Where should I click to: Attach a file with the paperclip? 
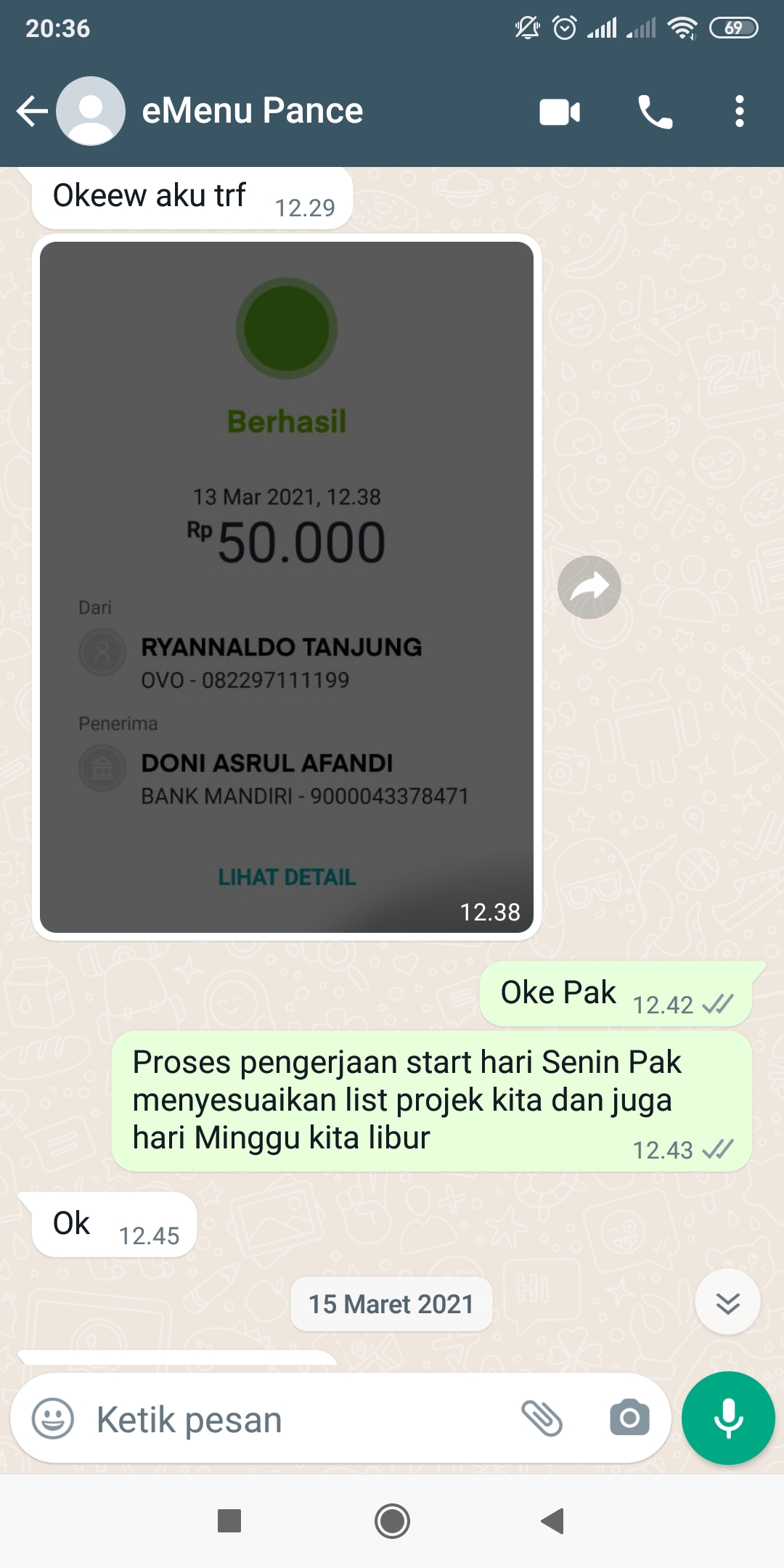click(x=542, y=1418)
